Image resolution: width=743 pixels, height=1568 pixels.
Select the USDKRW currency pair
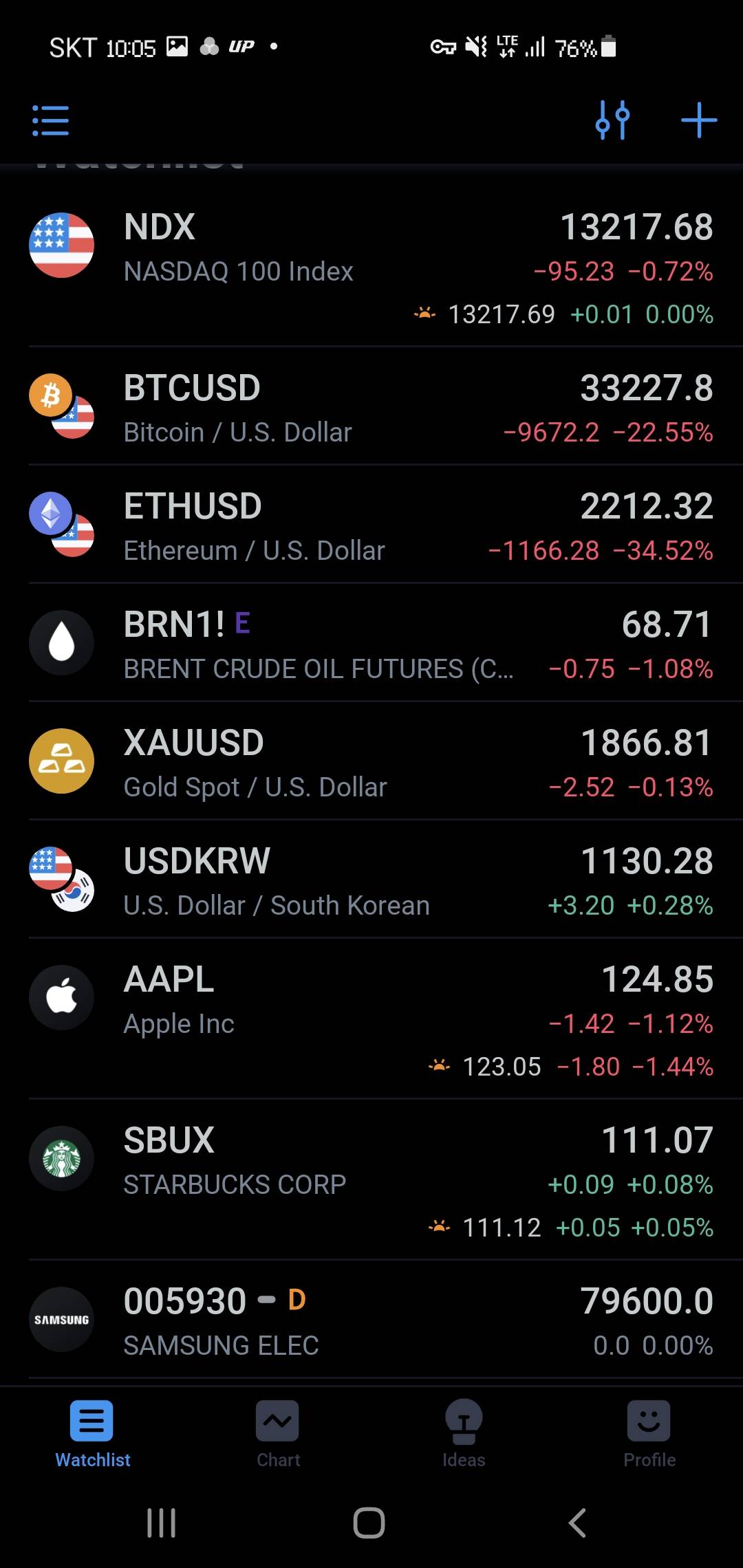point(371,881)
